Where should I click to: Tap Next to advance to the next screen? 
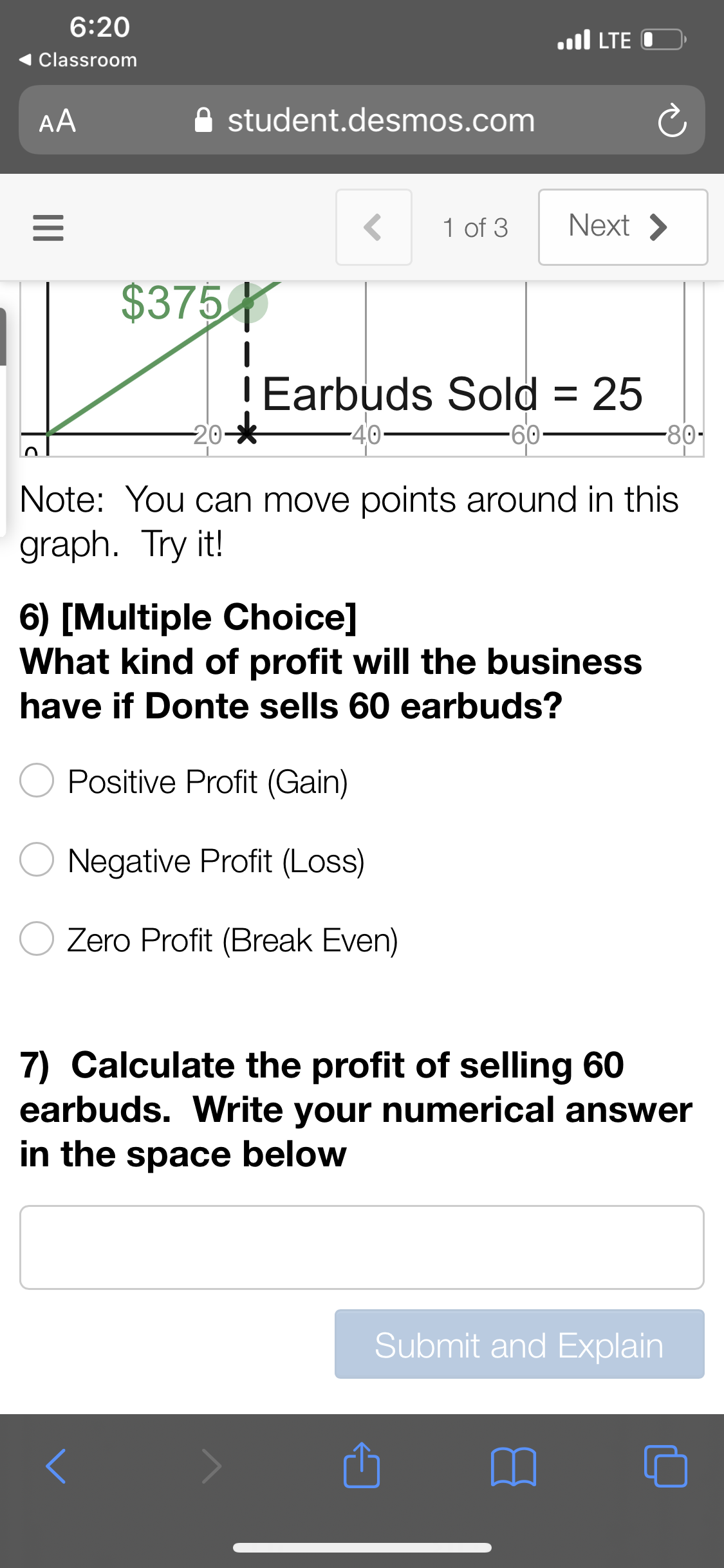point(622,227)
